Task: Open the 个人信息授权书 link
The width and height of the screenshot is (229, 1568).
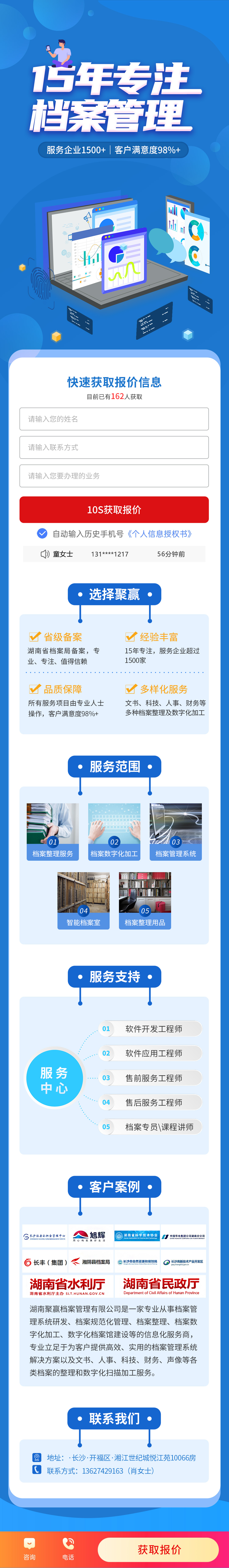Action: tap(159, 534)
